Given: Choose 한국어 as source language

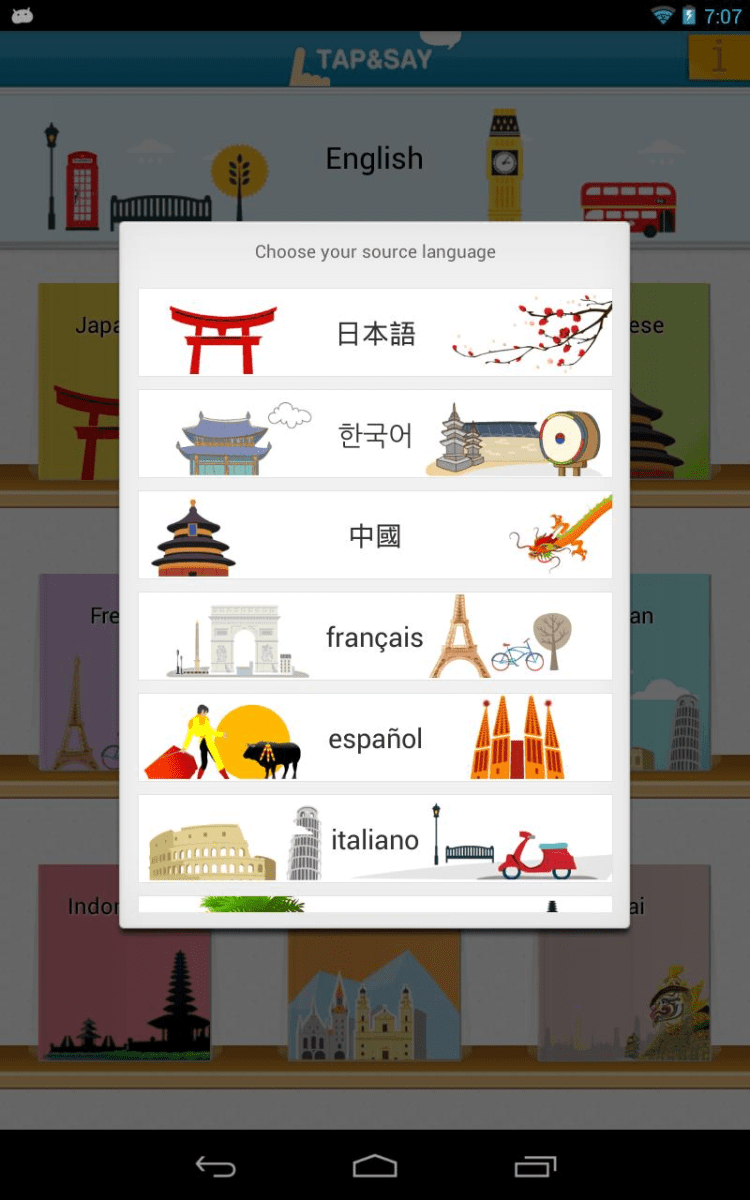Looking at the screenshot, I should [x=375, y=434].
